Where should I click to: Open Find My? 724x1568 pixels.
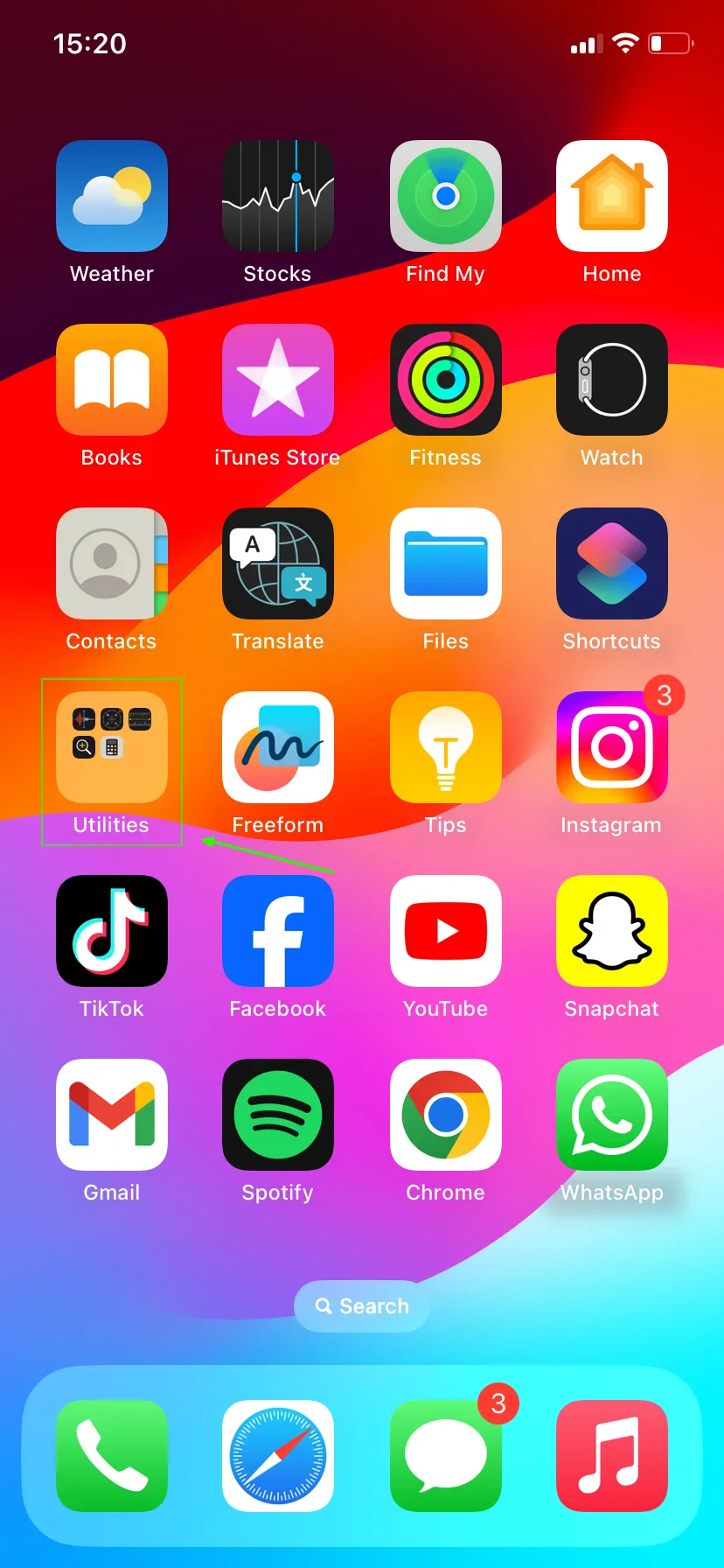tap(446, 196)
